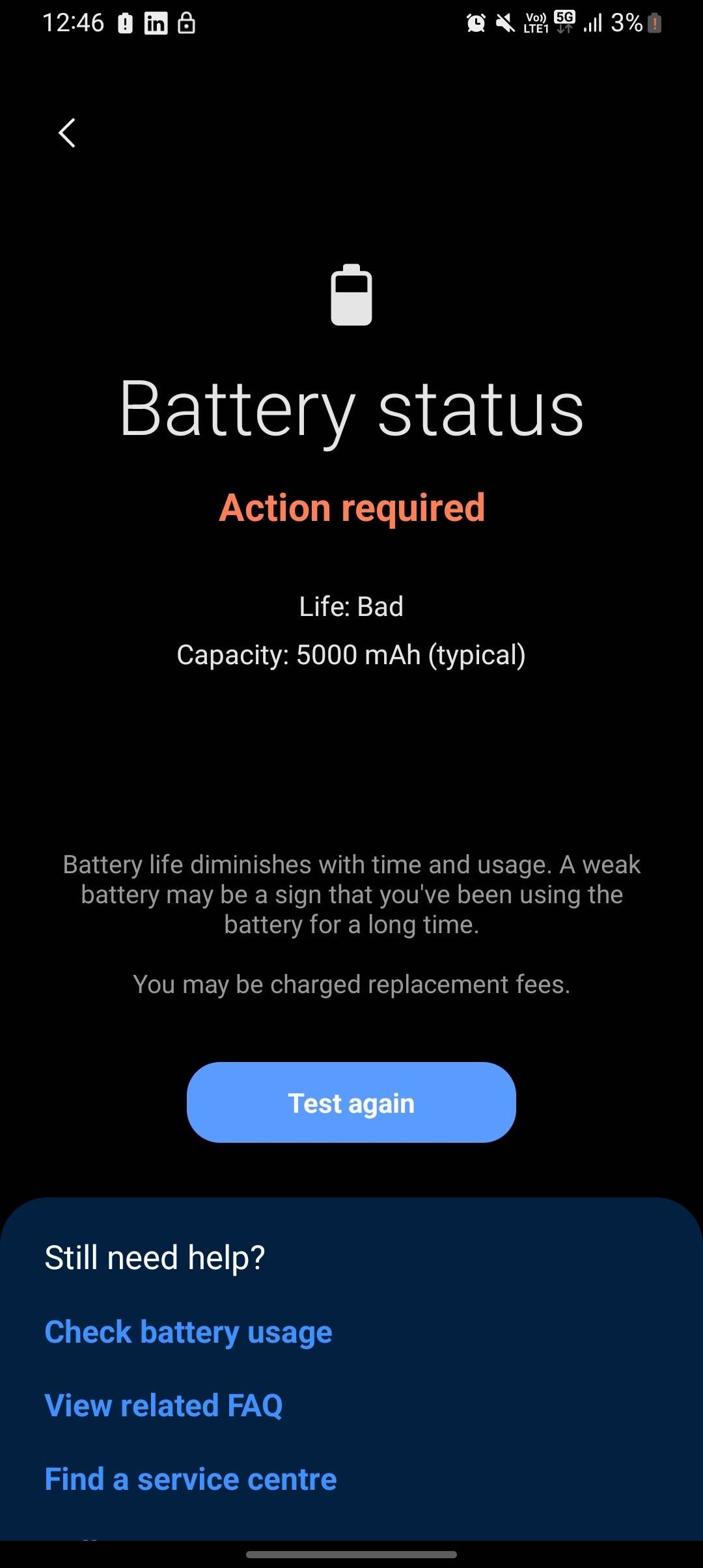Tap the Capacity 5000 mAh text
Viewport: 703px width, 1568px height.
pos(351,654)
